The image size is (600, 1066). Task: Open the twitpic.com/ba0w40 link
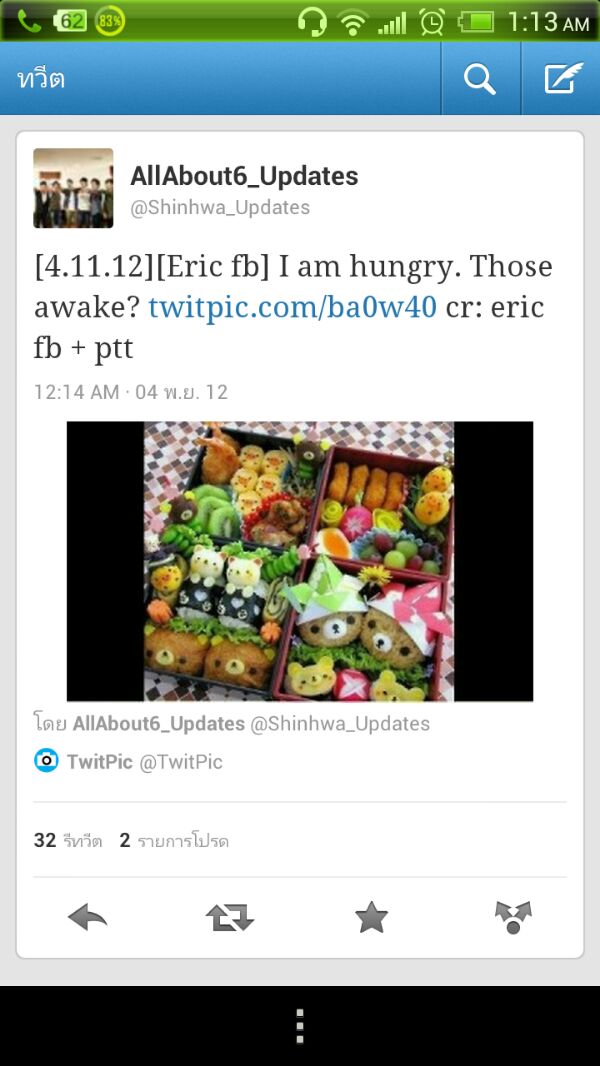tap(292, 306)
